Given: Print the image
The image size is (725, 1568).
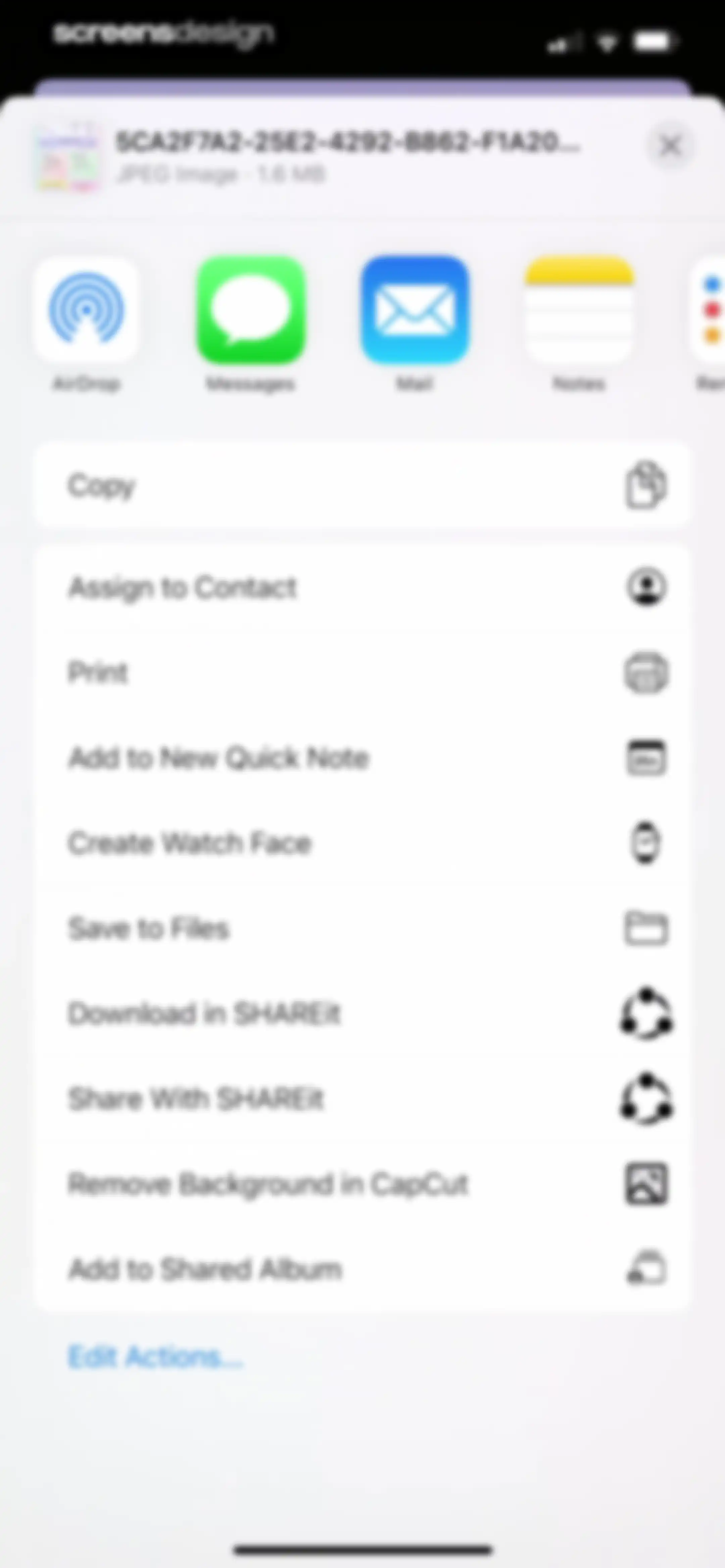Looking at the screenshot, I should (362, 673).
